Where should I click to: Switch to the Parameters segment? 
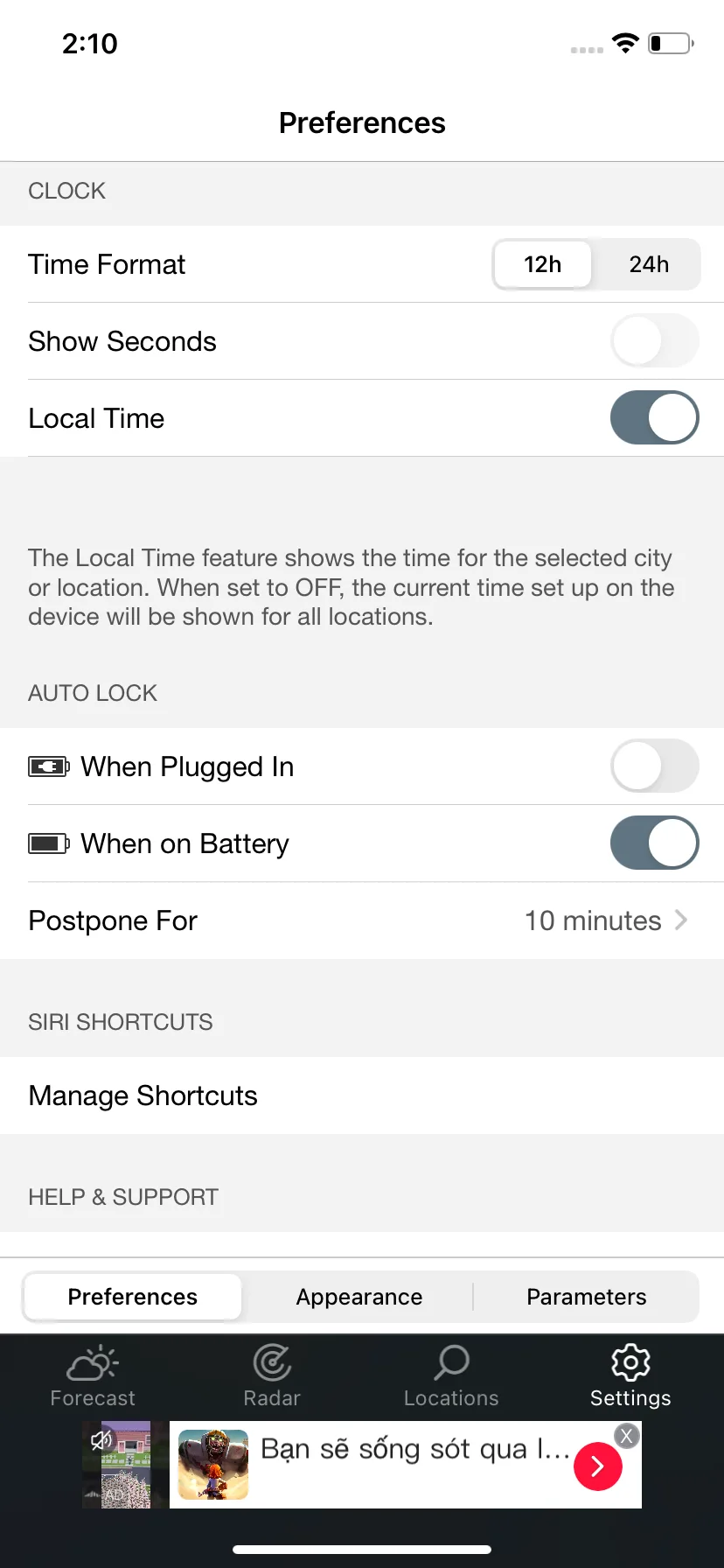point(586,1297)
